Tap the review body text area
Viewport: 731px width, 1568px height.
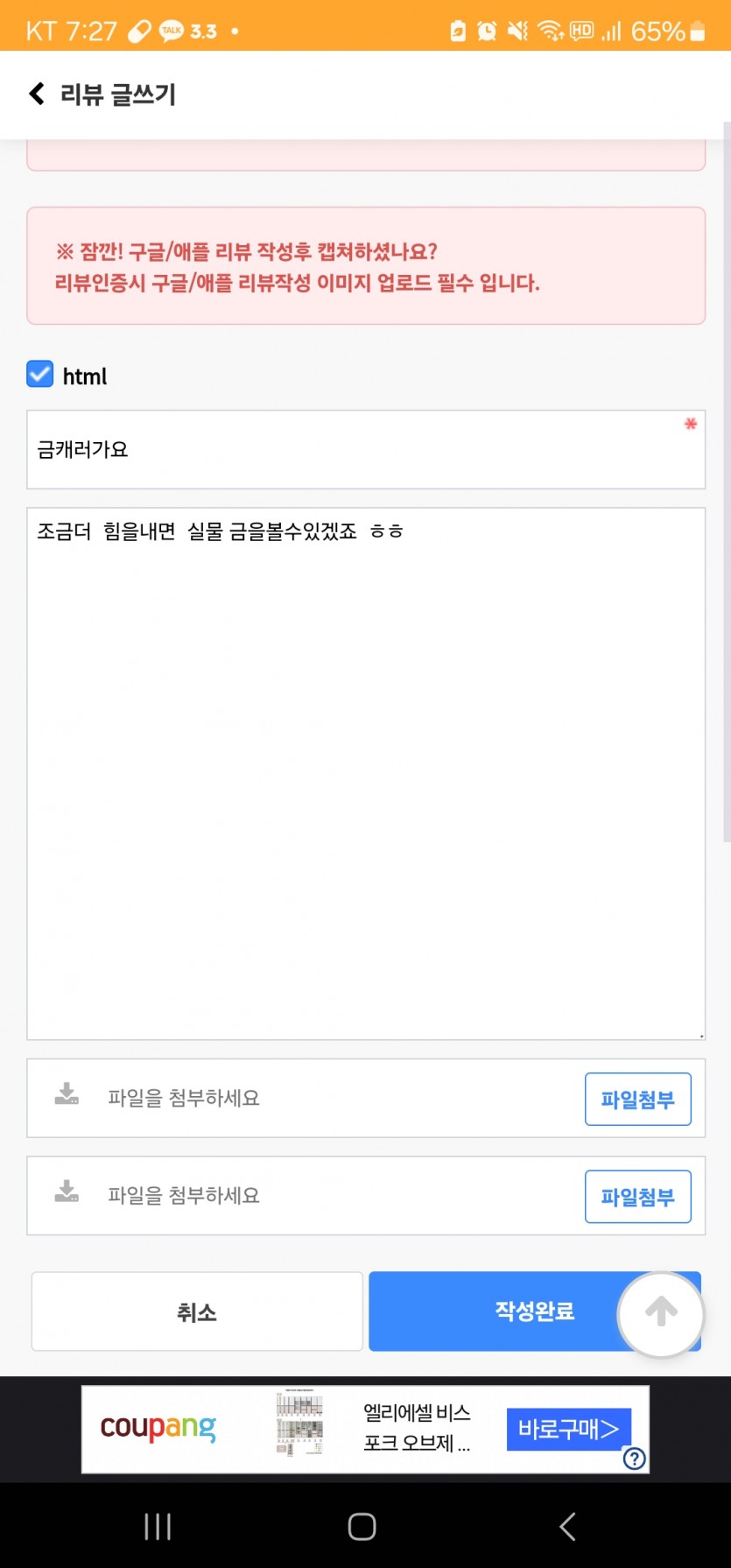pos(366,774)
